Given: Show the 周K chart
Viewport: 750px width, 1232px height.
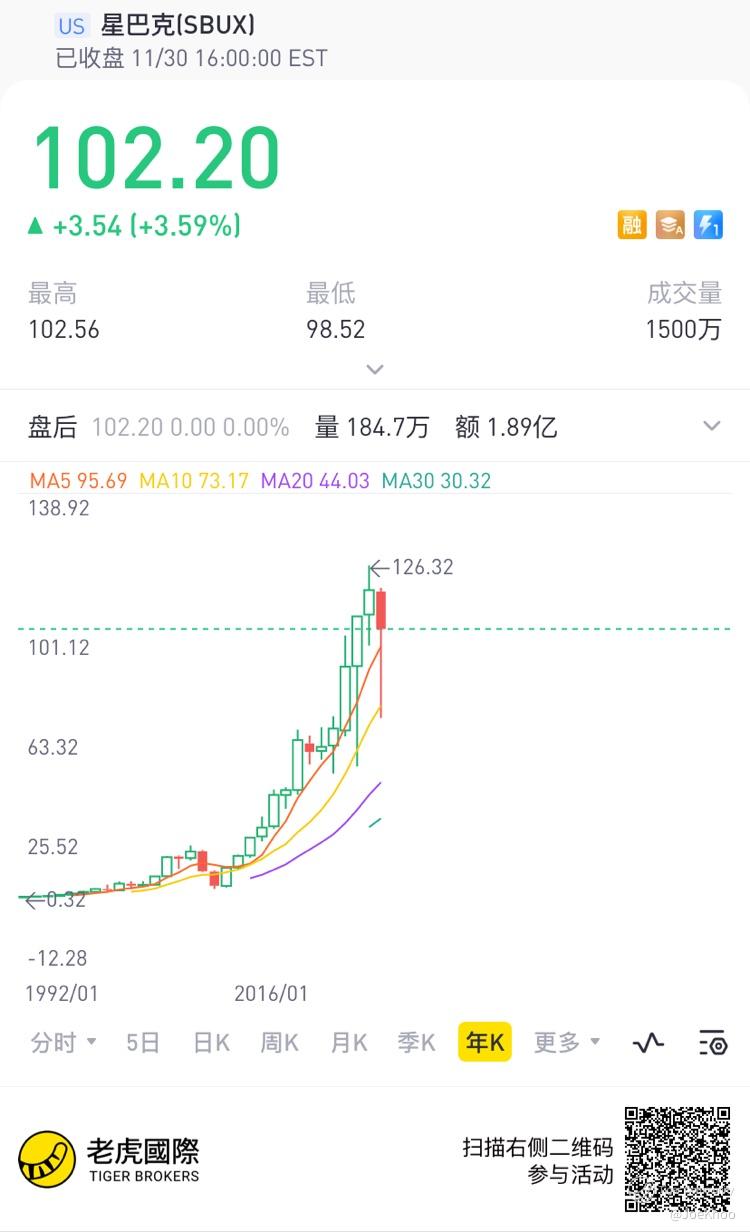Looking at the screenshot, I should (x=280, y=1043).
